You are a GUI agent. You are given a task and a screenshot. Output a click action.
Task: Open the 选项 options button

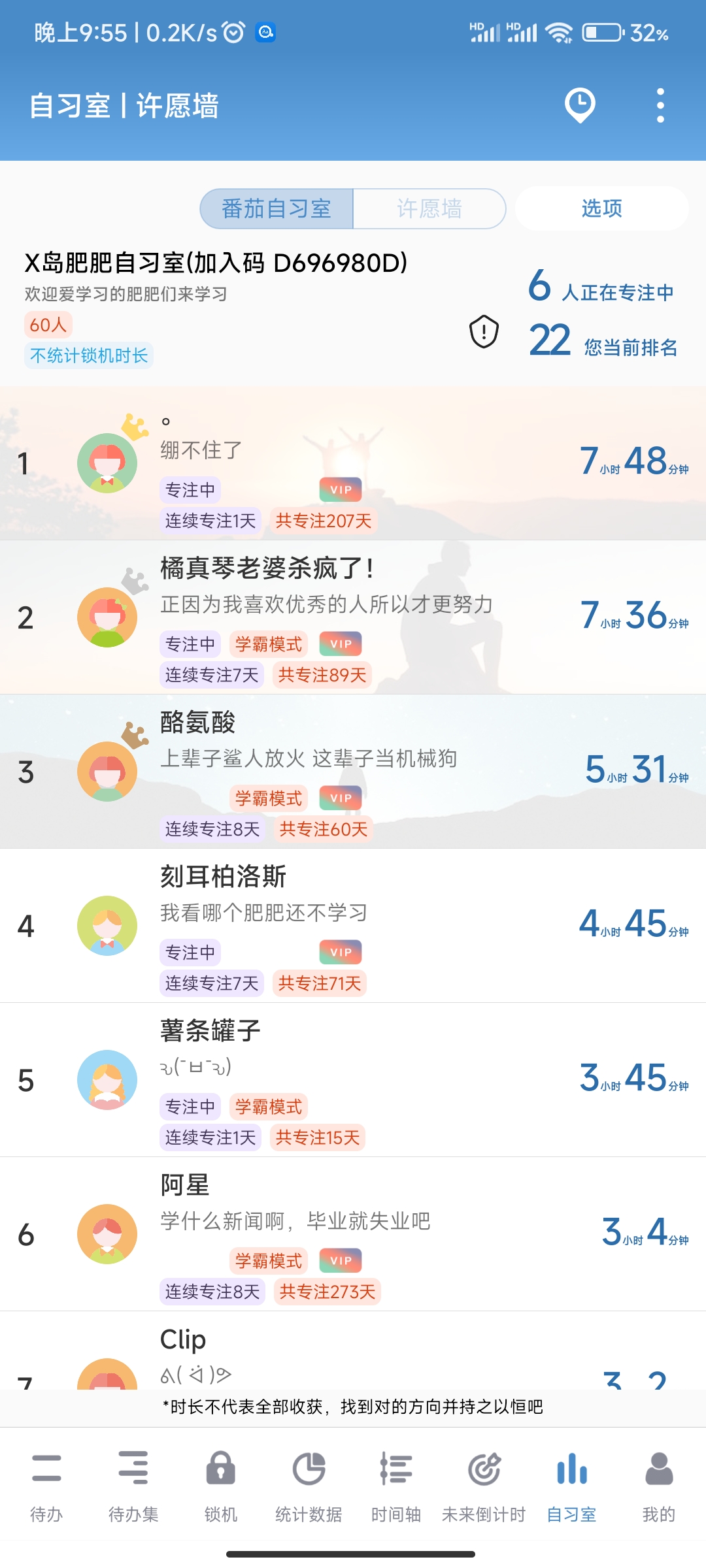[601, 209]
